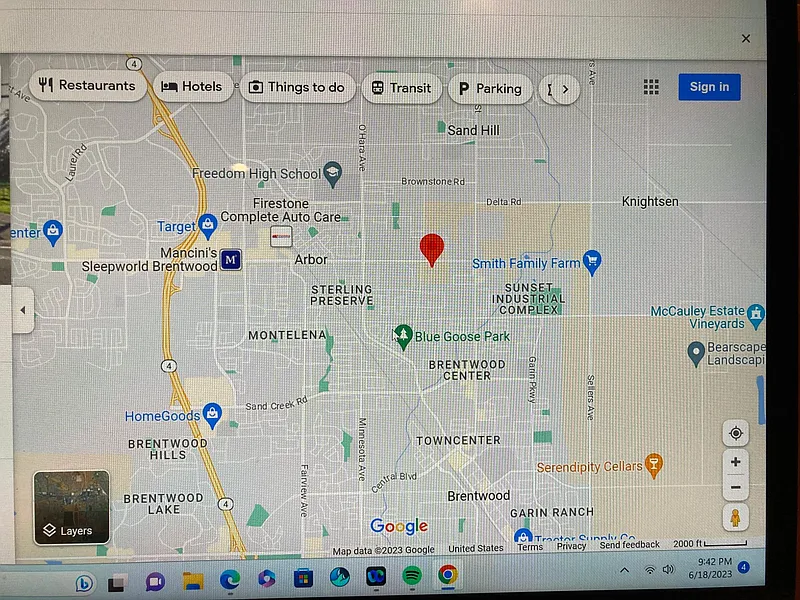This screenshot has width=800, height=600.
Task: Zoom out with the minus button
Action: click(736, 488)
